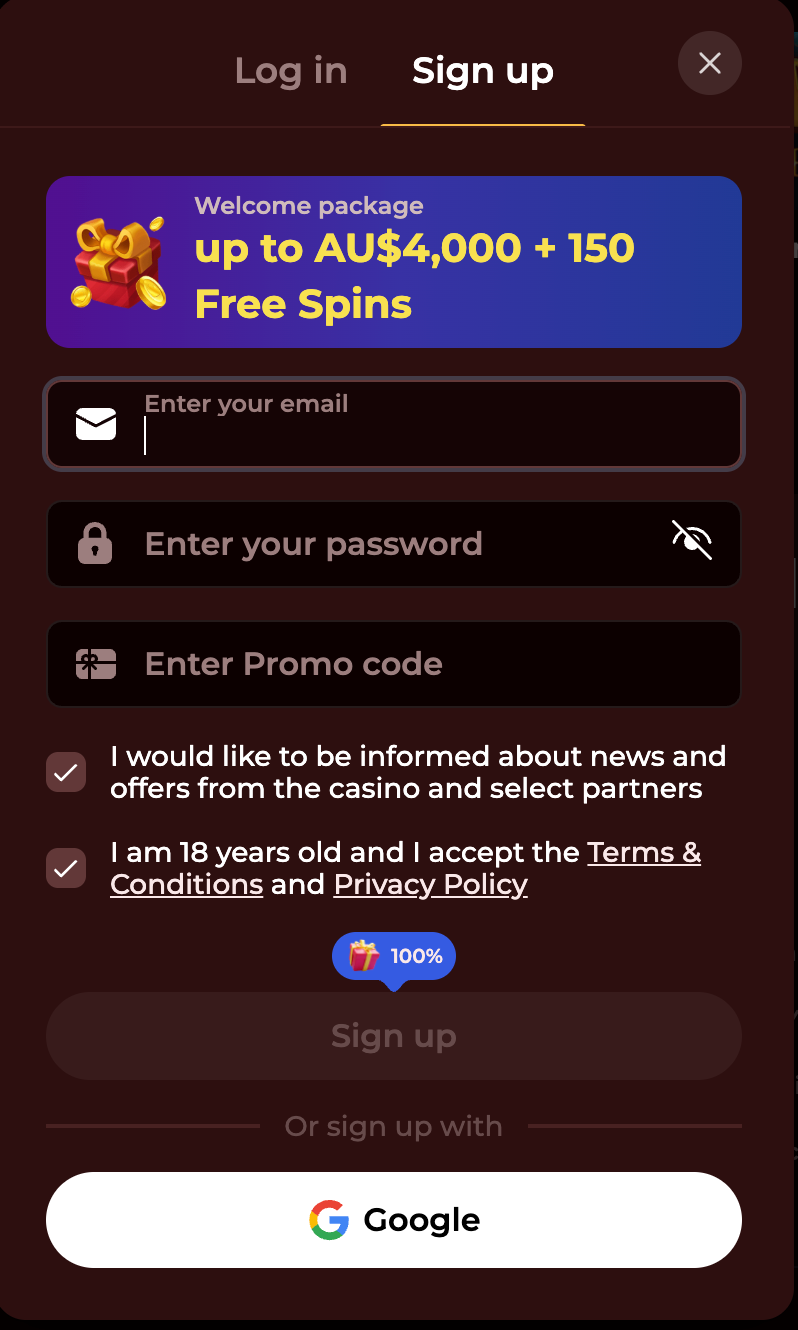Sign up with Google
Screen dimensions: 798x1330
(394, 1220)
